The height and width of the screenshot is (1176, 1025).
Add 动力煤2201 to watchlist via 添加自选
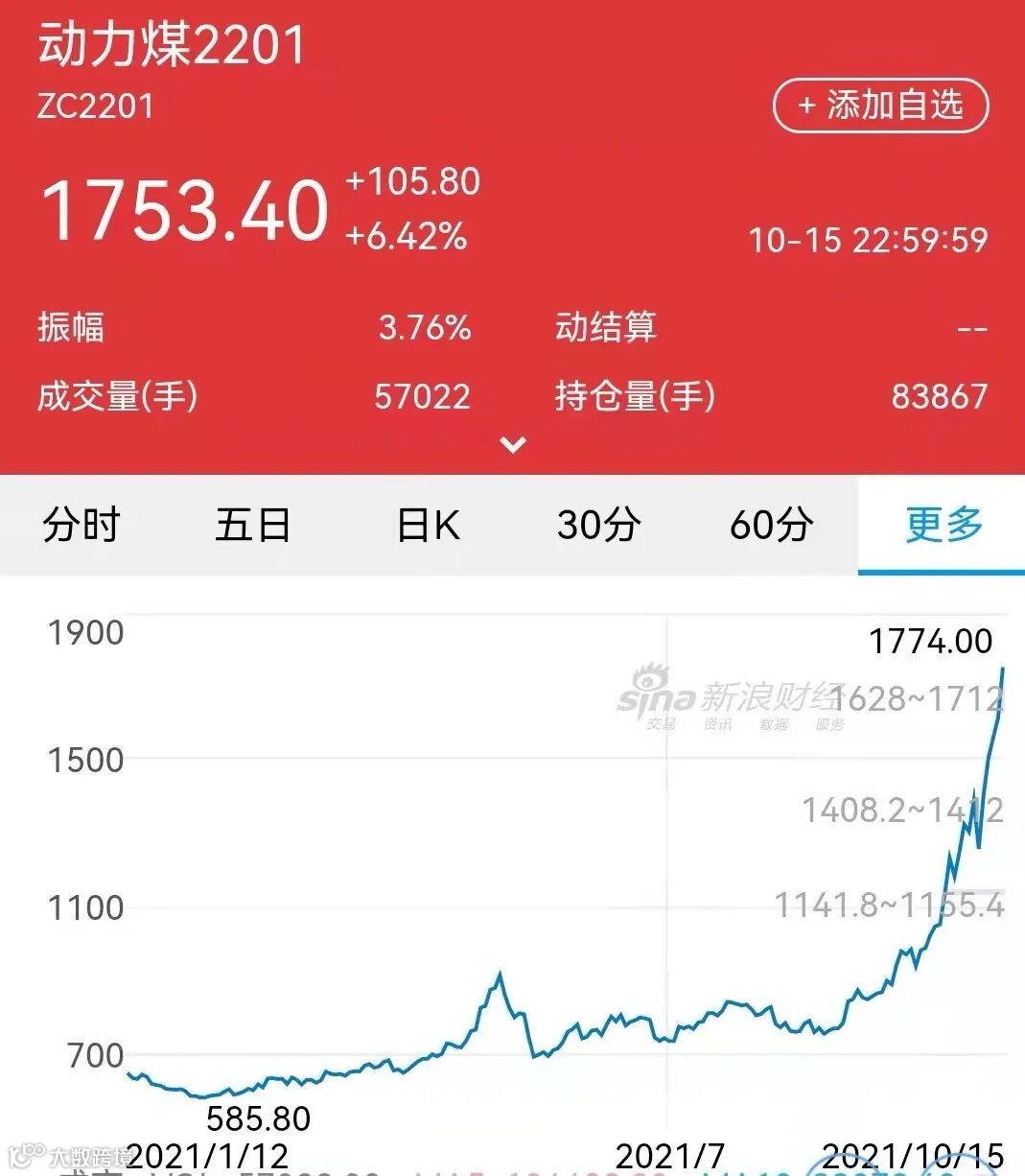coord(880,106)
